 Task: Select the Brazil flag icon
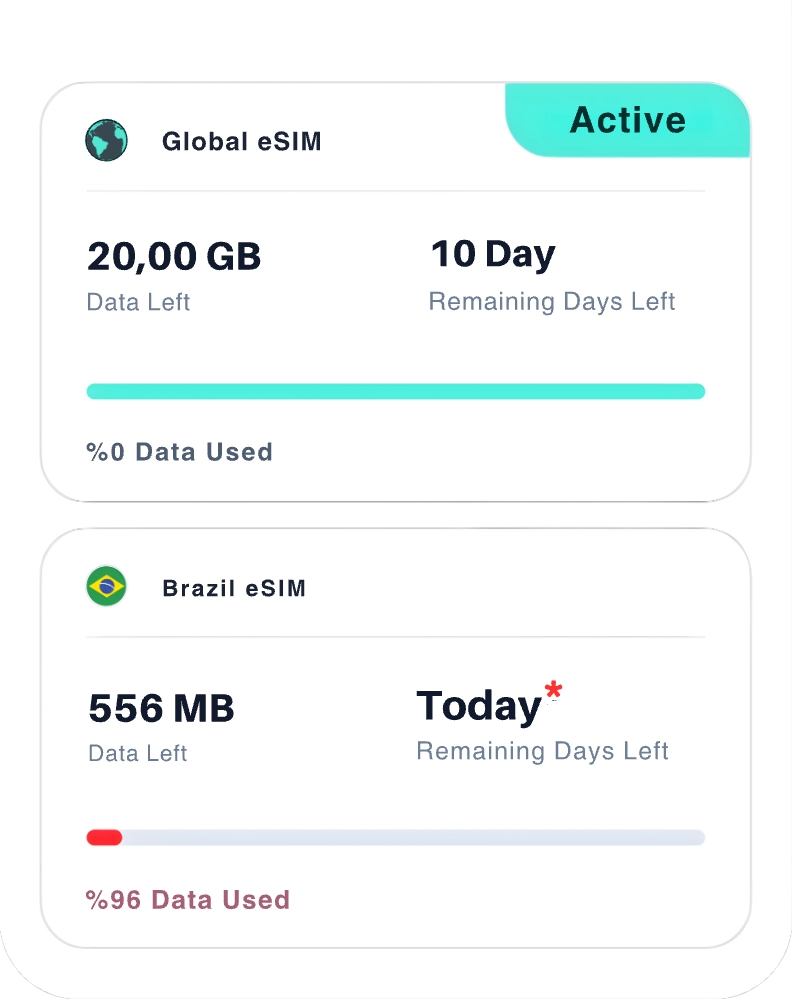click(106, 588)
